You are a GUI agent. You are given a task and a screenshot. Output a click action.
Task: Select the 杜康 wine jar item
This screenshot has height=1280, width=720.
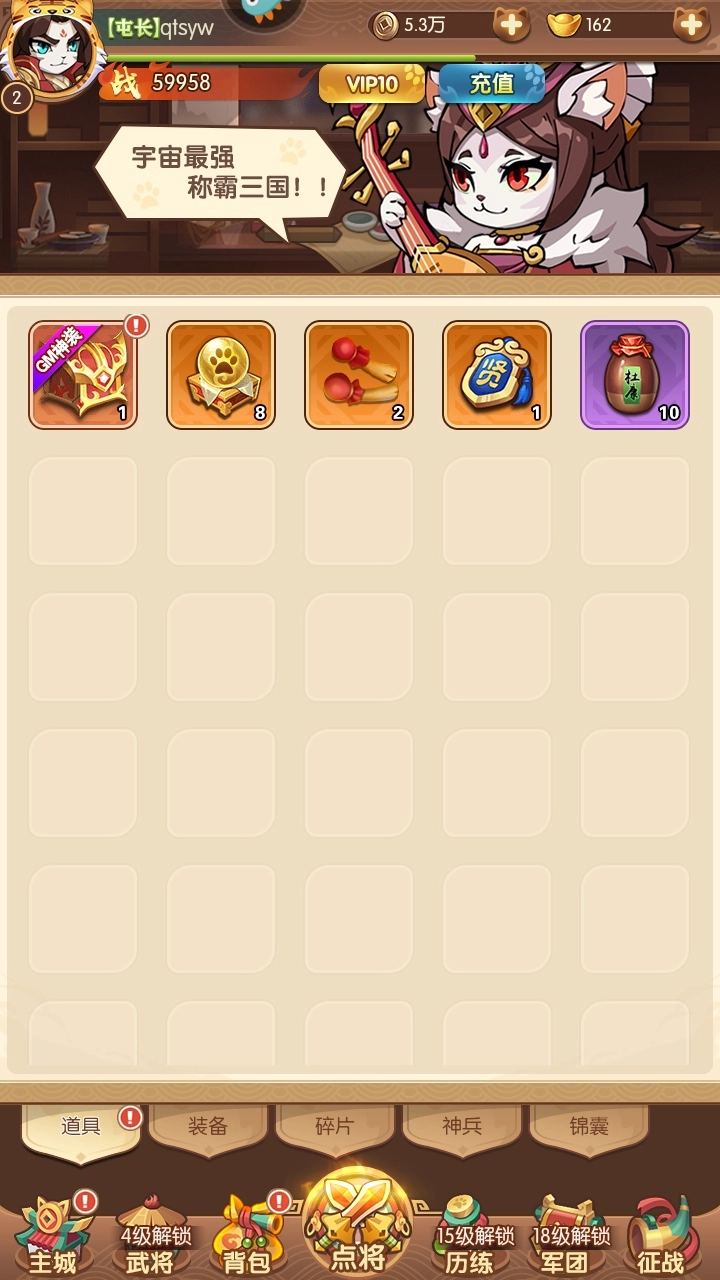[x=635, y=375]
